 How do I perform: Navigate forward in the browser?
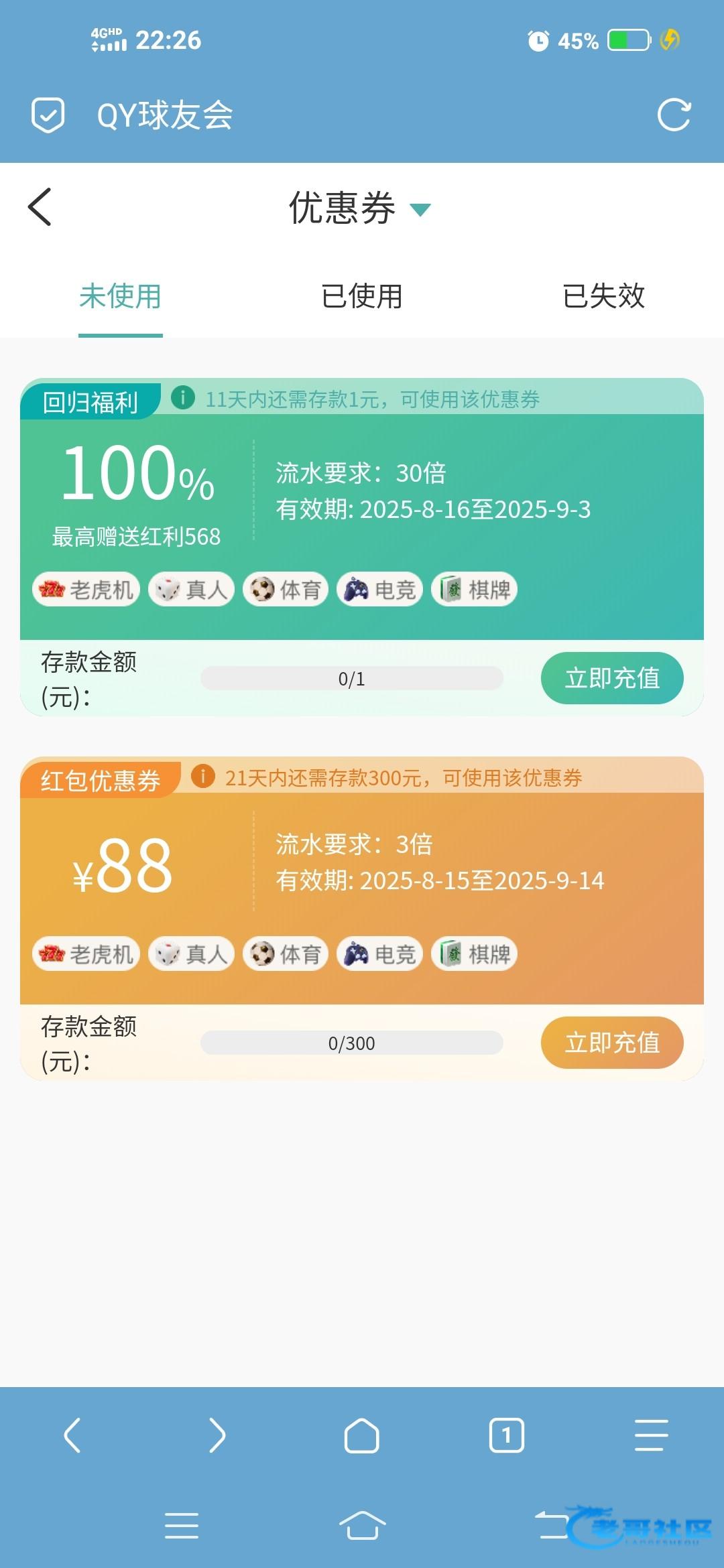click(217, 1435)
